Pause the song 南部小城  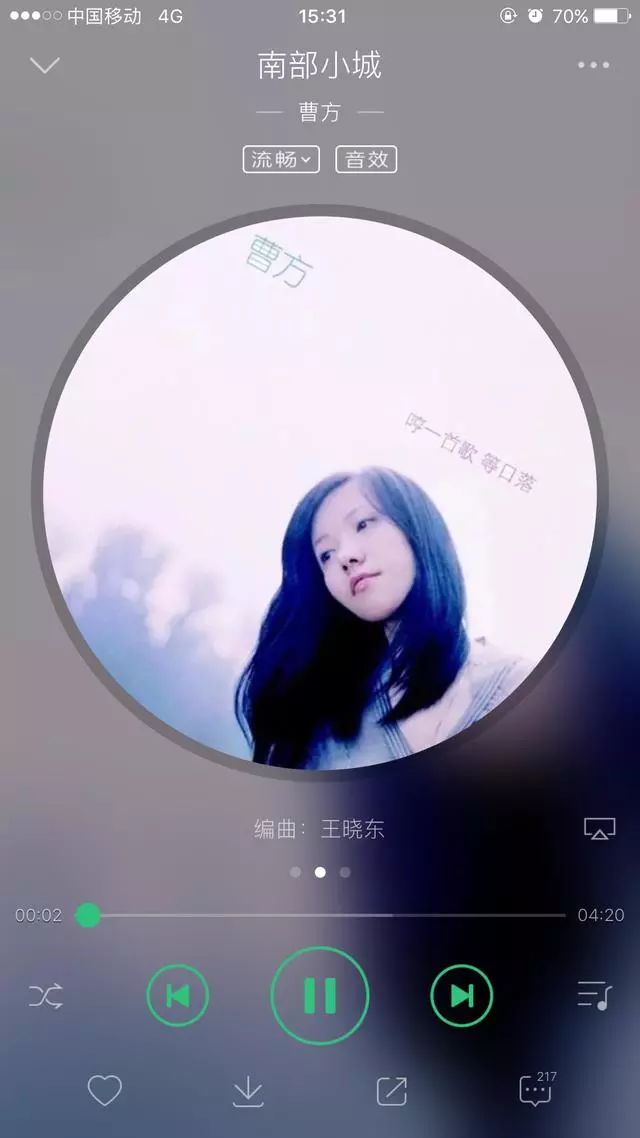pos(320,995)
